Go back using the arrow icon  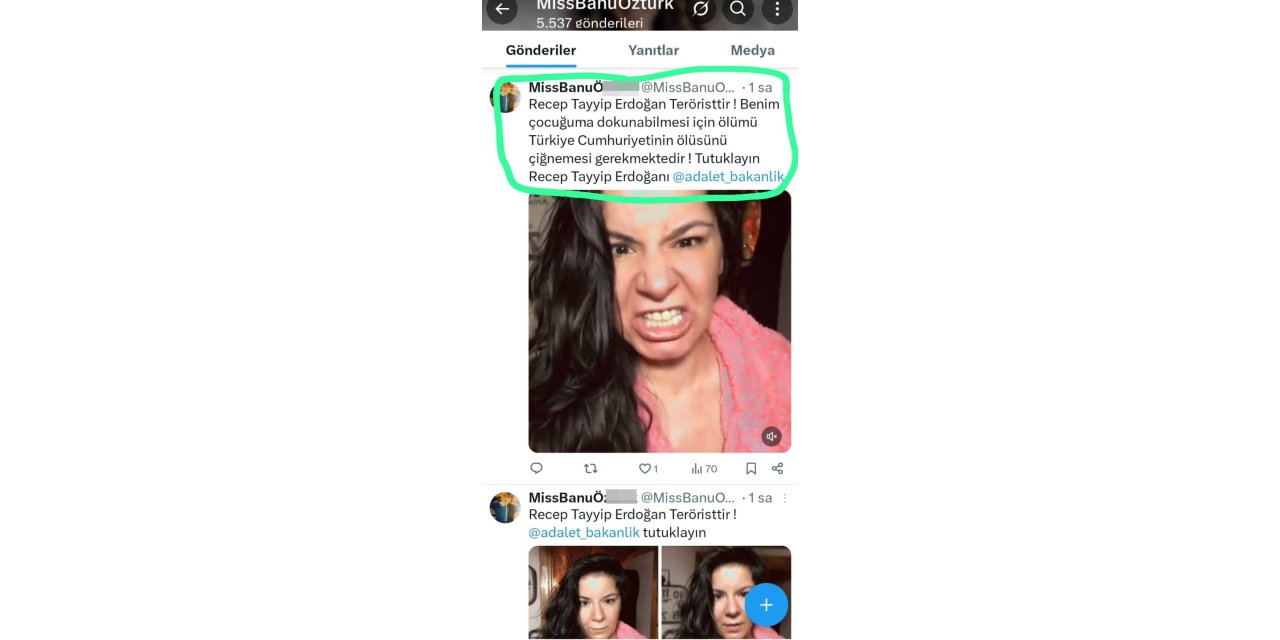coord(502,9)
